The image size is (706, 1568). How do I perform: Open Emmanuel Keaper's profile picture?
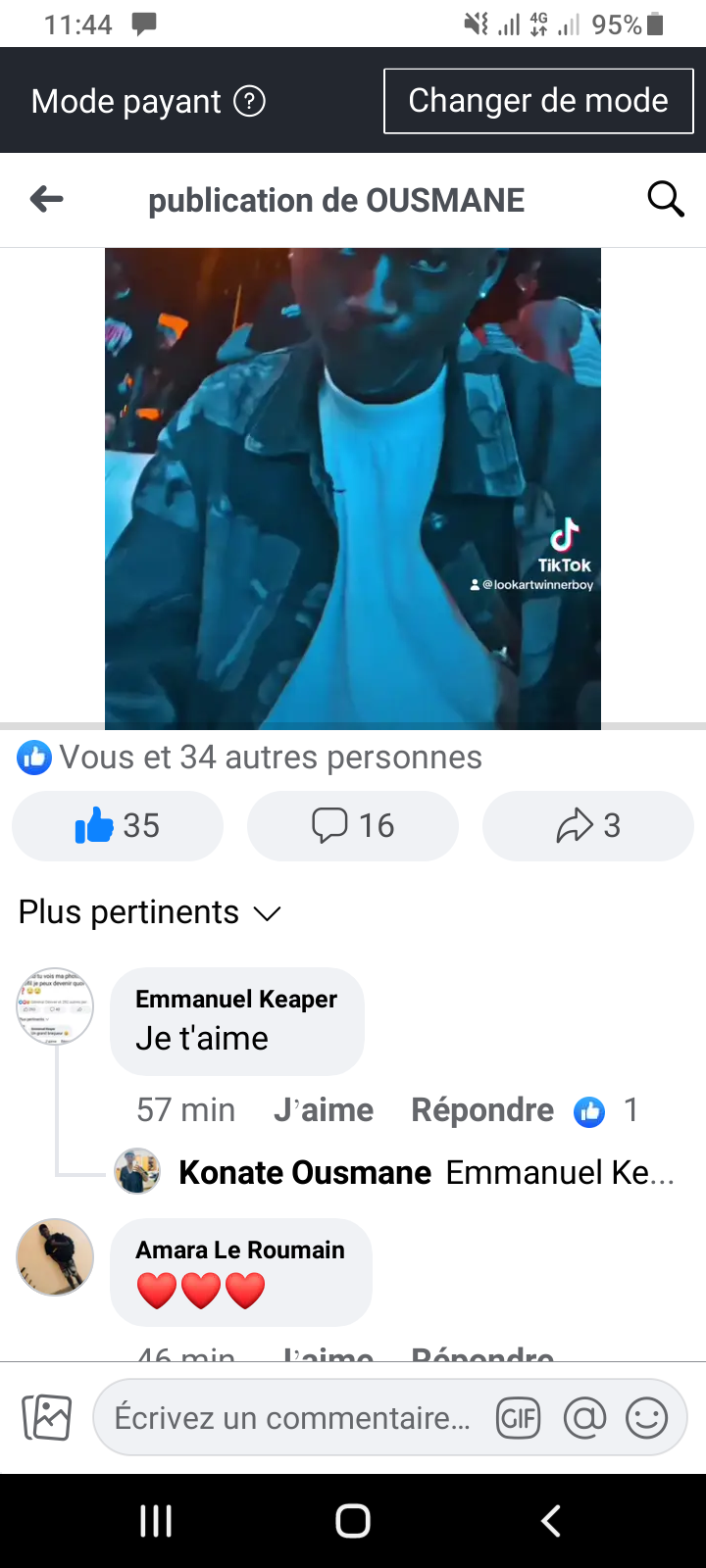(55, 1006)
